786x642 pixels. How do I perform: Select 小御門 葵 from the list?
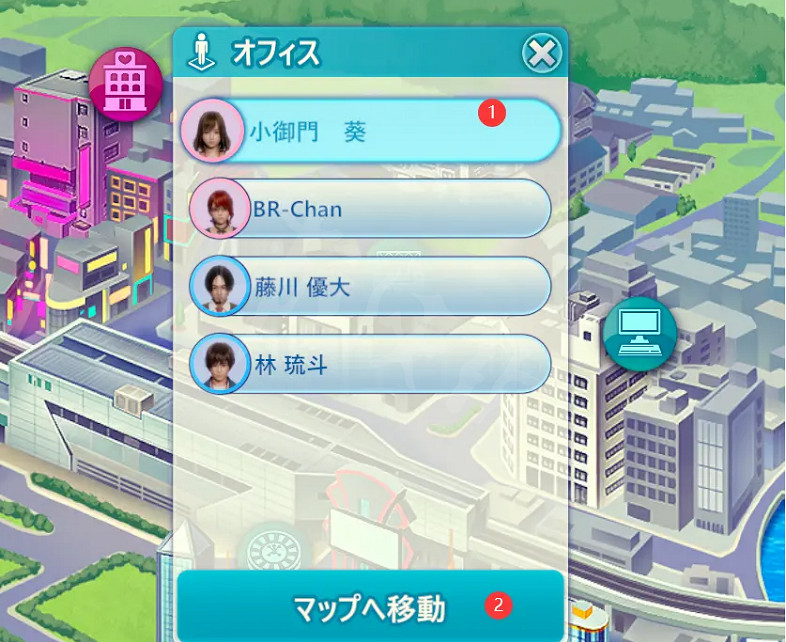coord(370,130)
